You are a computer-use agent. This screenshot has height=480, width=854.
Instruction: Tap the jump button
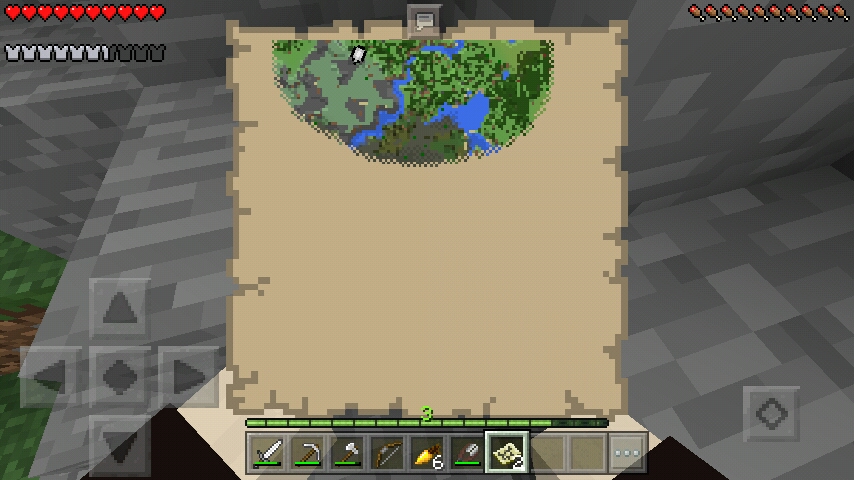pos(771,413)
